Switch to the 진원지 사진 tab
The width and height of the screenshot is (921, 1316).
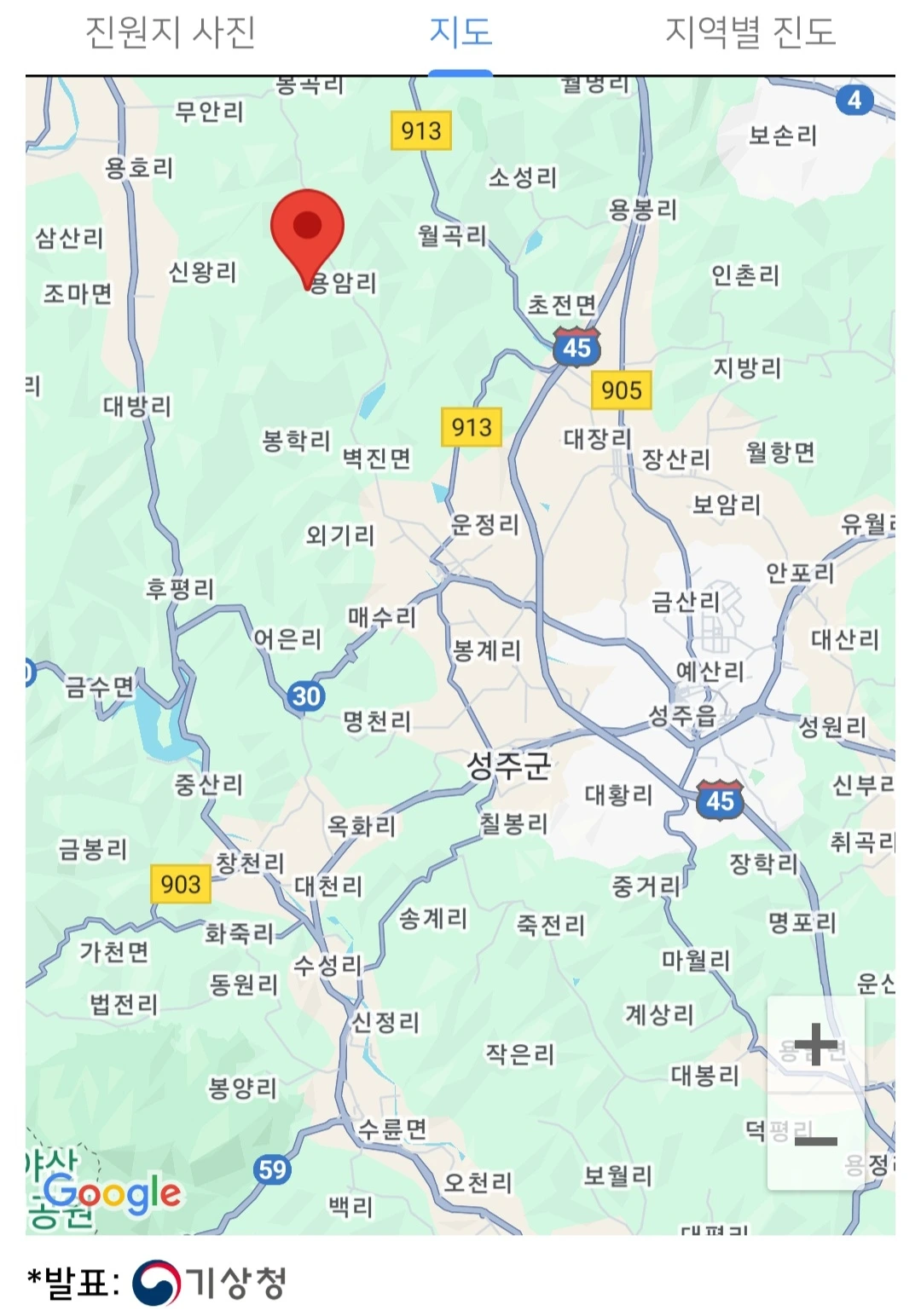[171, 32]
